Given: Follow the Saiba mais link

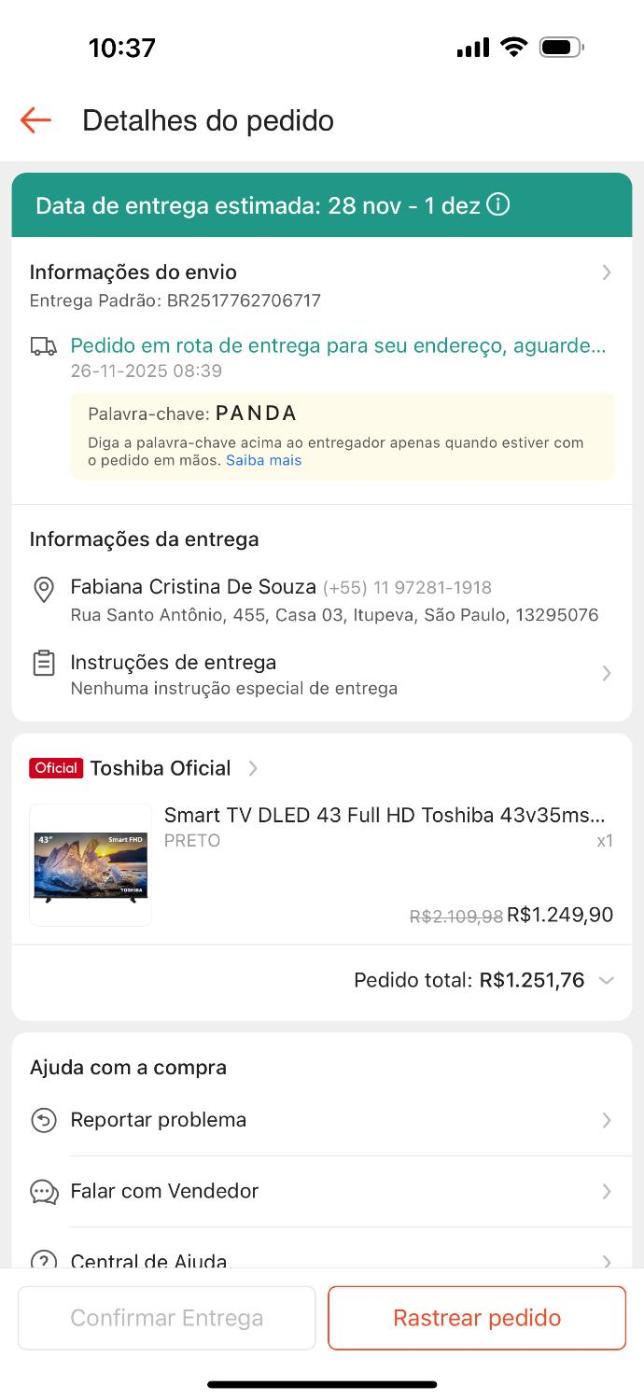Looking at the screenshot, I should (263, 461).
